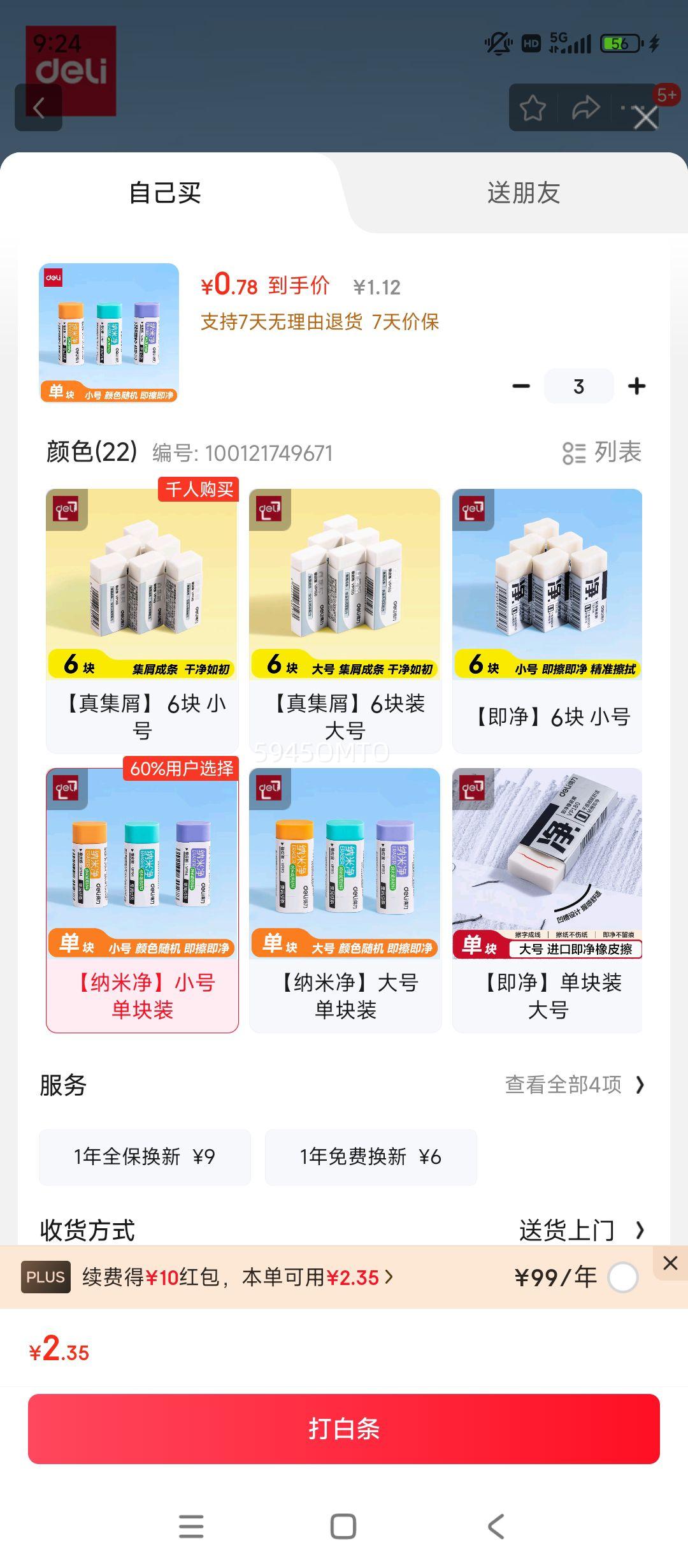Switch to the 送朋友 tab
Image resolution: width=688 pixels, height=1568 pixels.
pos(523,192)
